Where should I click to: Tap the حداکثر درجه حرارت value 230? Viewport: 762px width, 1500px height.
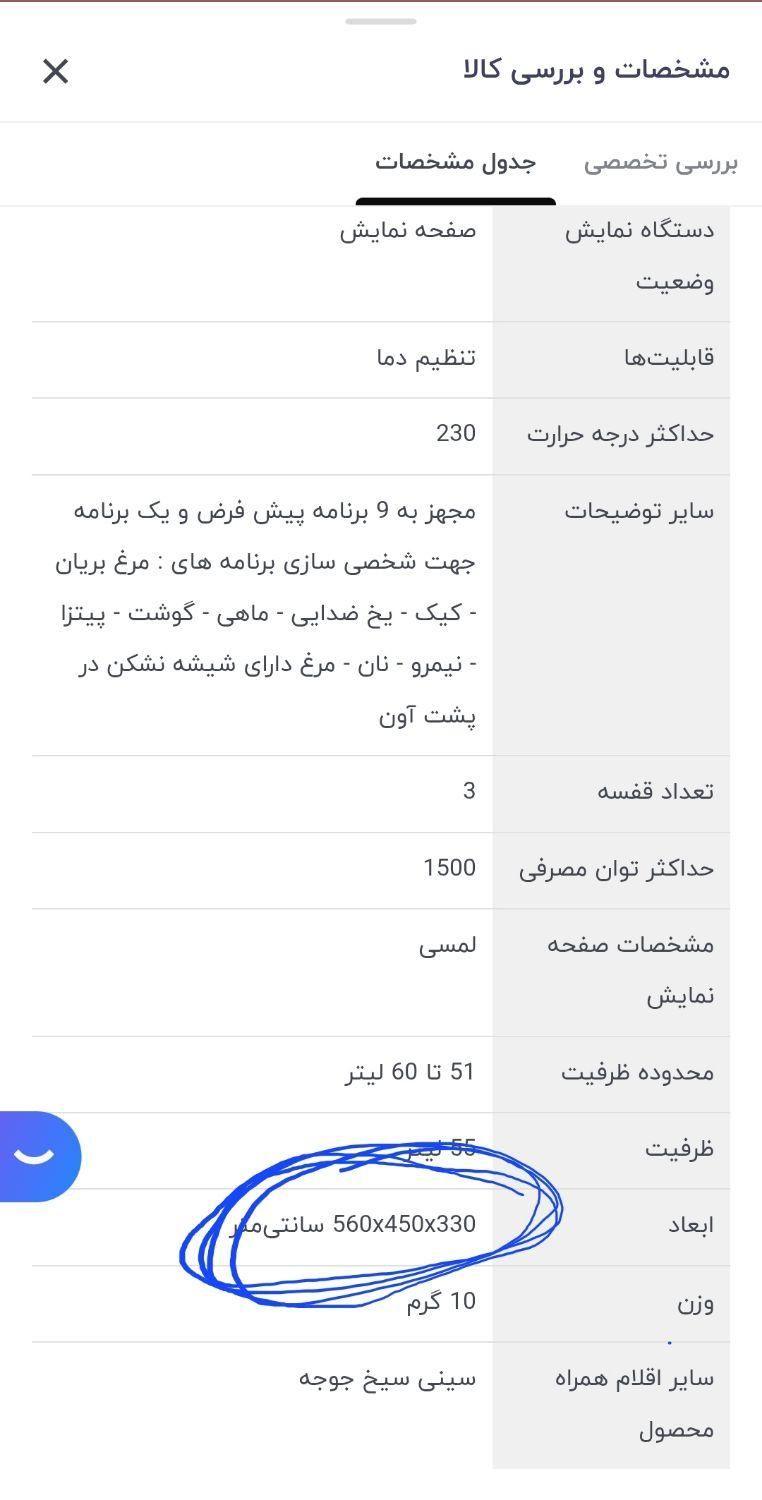click(x=460, y=433)
